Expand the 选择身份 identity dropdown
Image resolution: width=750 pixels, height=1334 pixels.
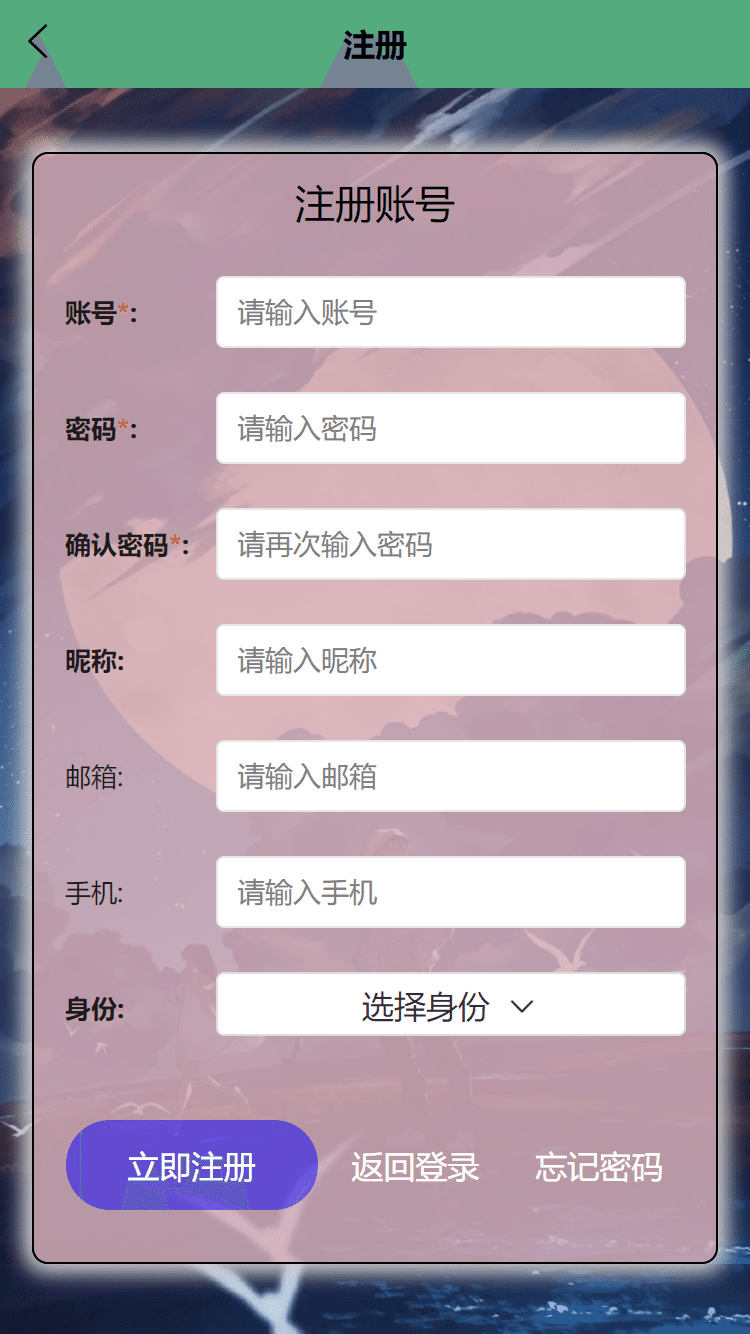(450, 1005)
